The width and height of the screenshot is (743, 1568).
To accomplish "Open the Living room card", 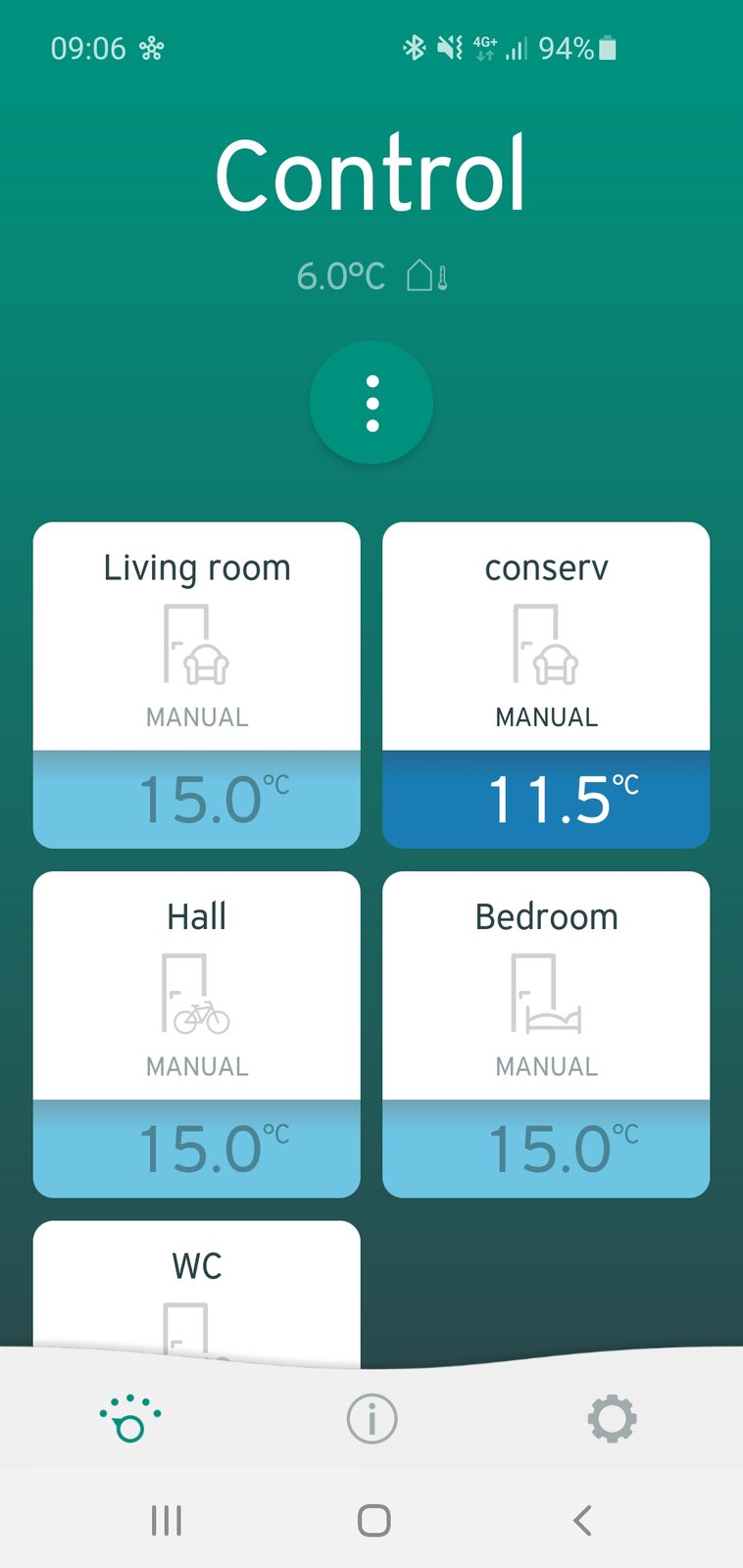I will 196,684.
